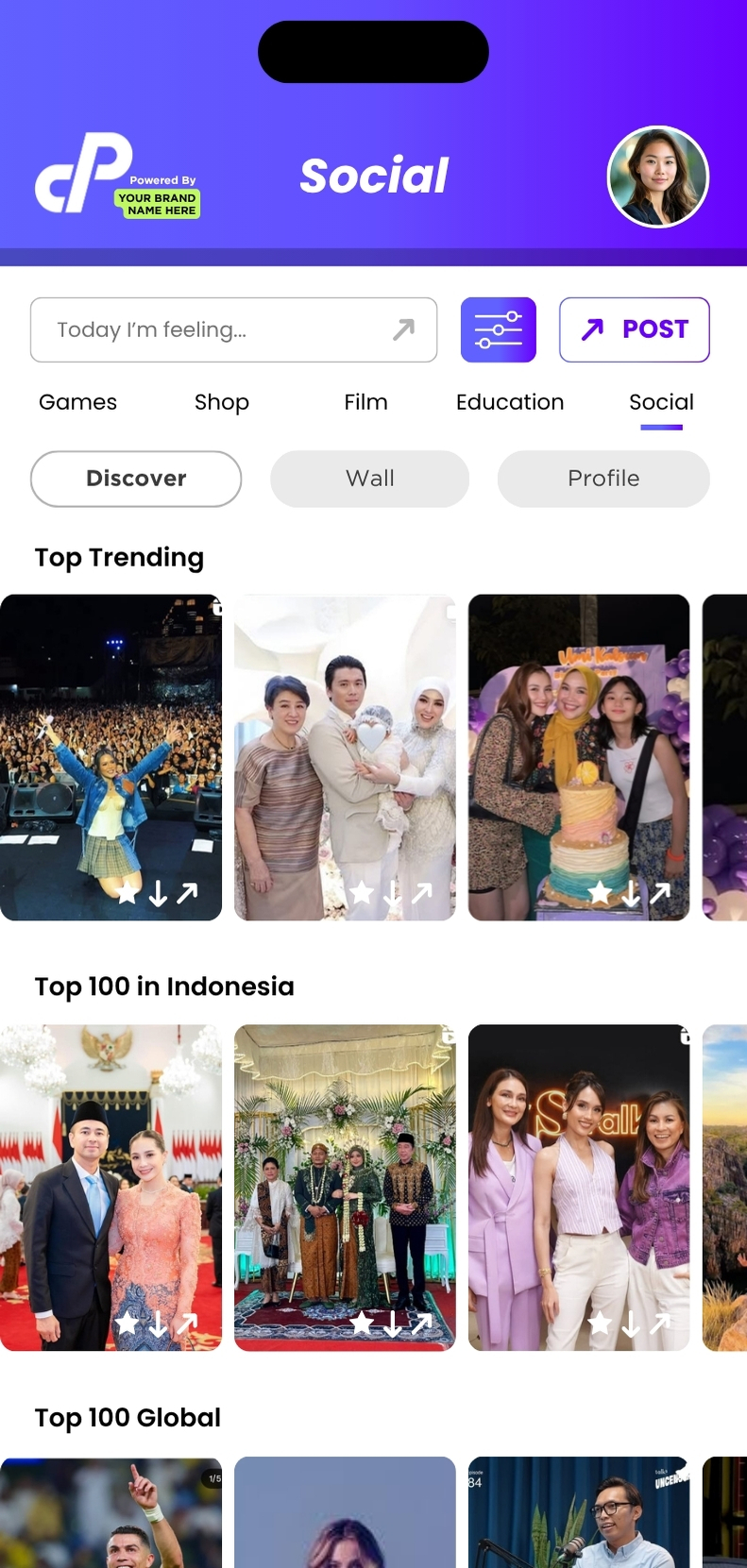Select the Social tab

pos(661,402)
